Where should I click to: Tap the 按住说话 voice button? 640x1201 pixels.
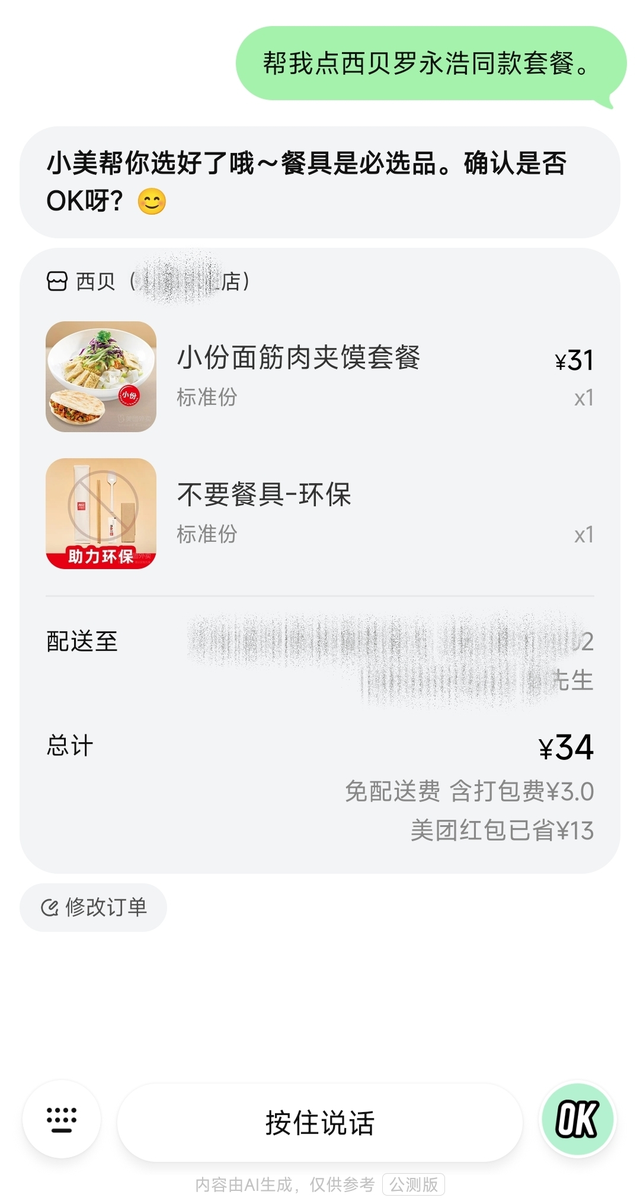(x=319, y=1123)
